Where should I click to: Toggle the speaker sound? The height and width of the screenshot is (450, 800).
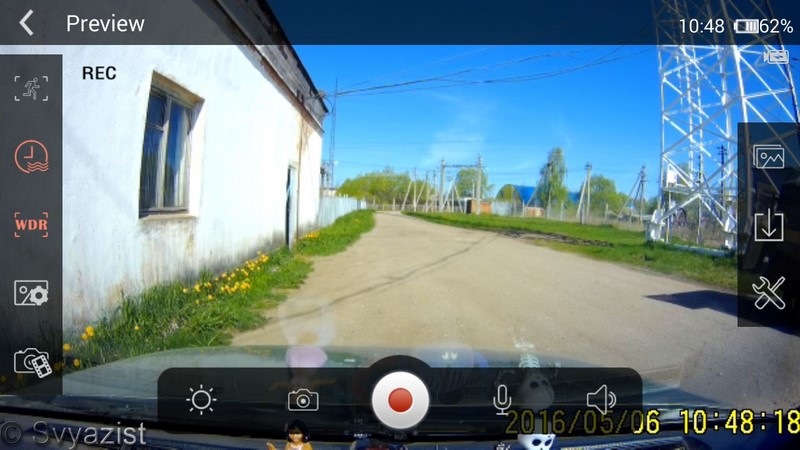click(601, 400)
